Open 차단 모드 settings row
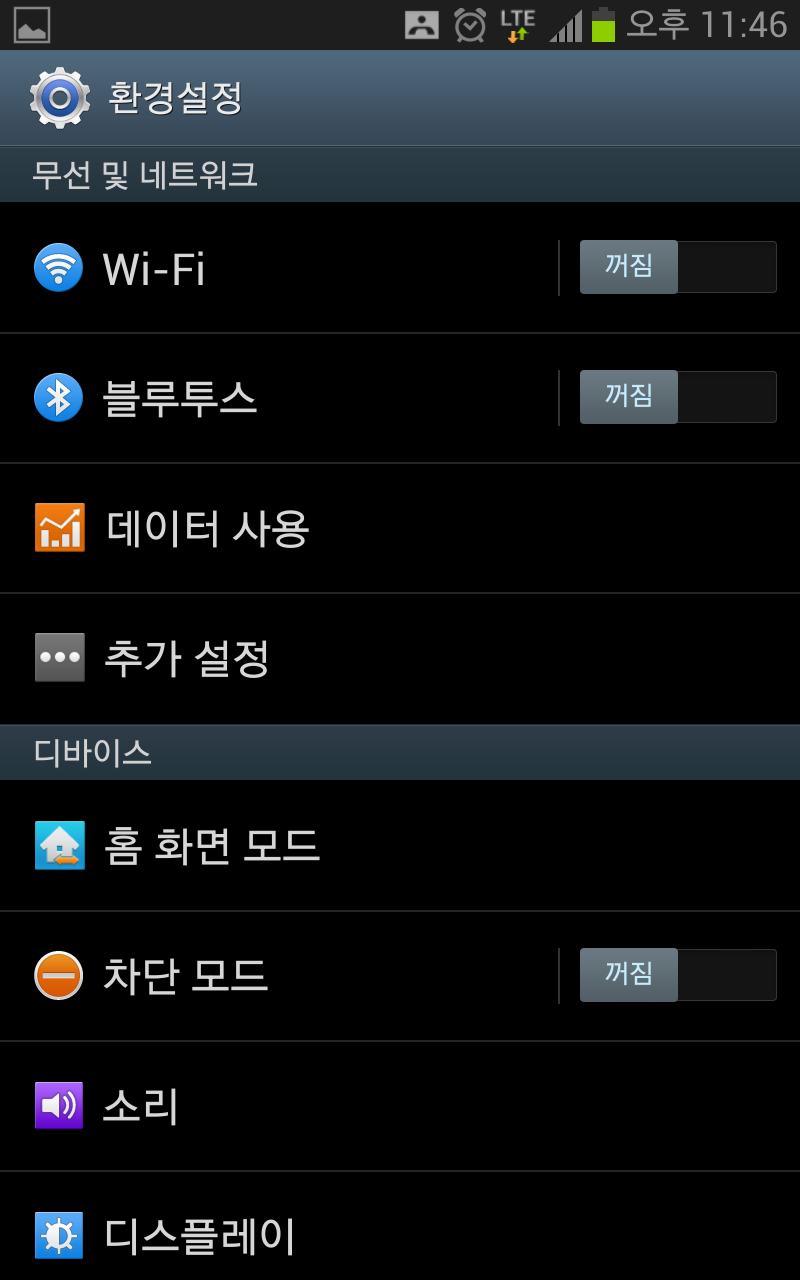 (x=280, y=976)
